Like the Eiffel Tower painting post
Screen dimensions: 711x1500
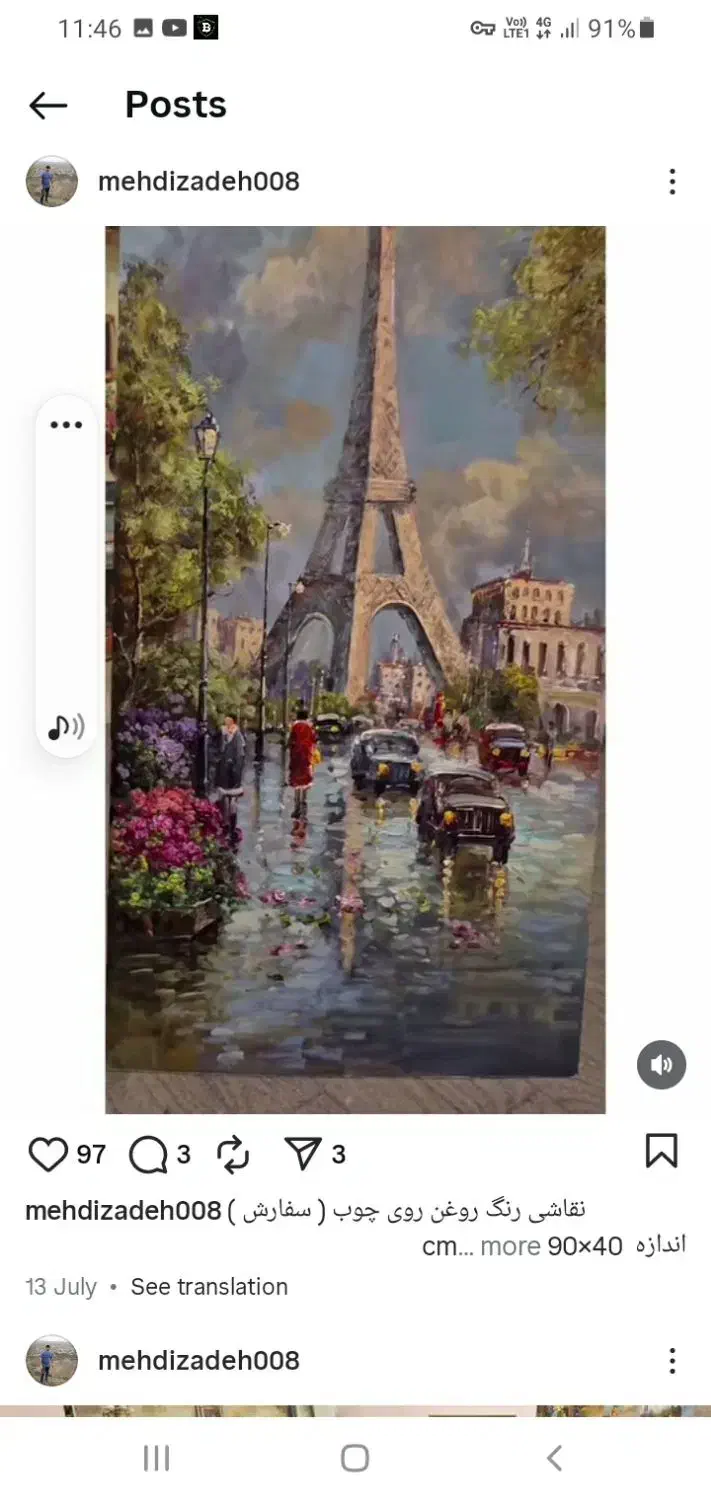pyautogui.click(x=47, y=1155)
